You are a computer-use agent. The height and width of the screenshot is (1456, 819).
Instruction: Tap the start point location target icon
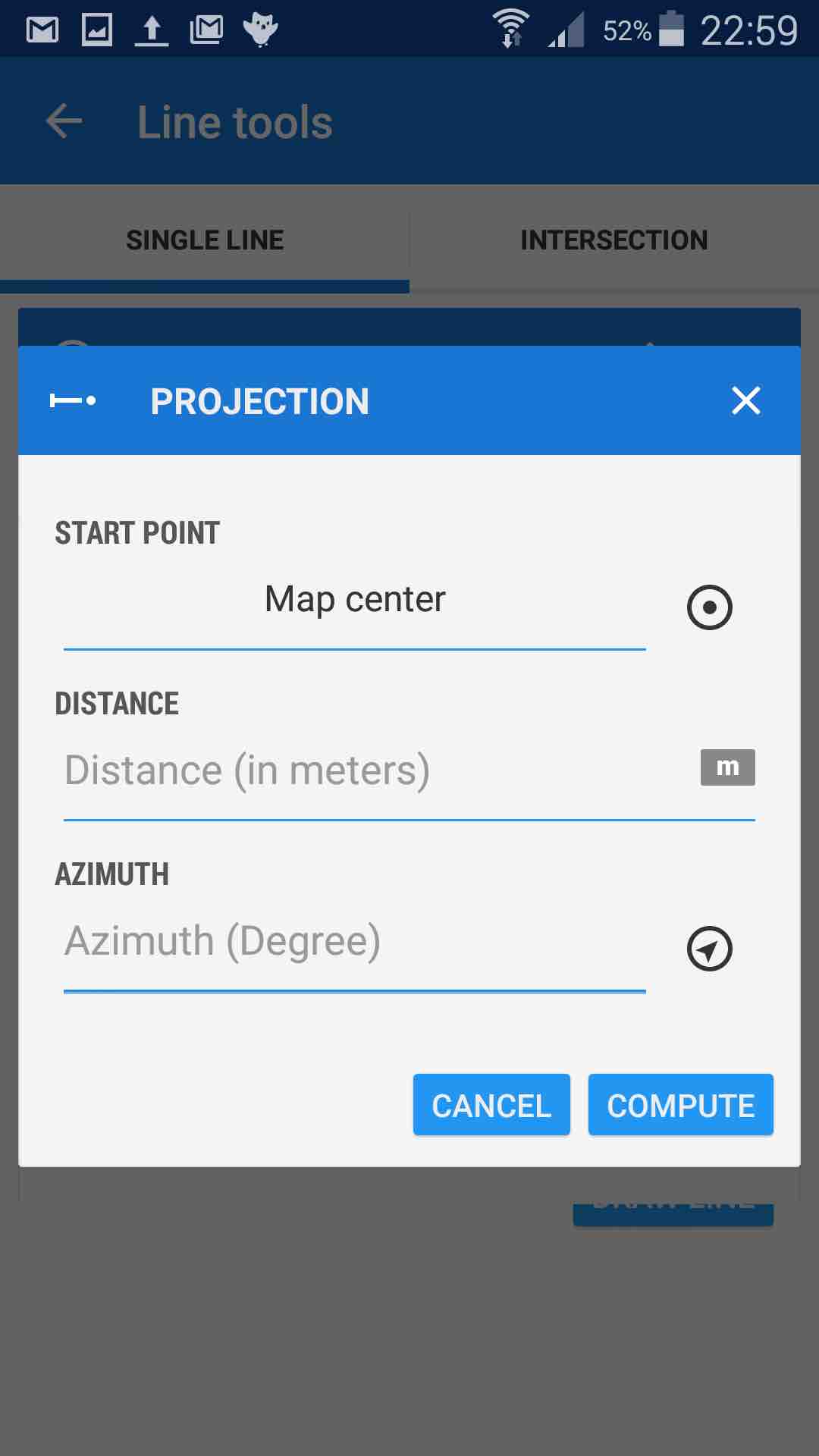709,607
